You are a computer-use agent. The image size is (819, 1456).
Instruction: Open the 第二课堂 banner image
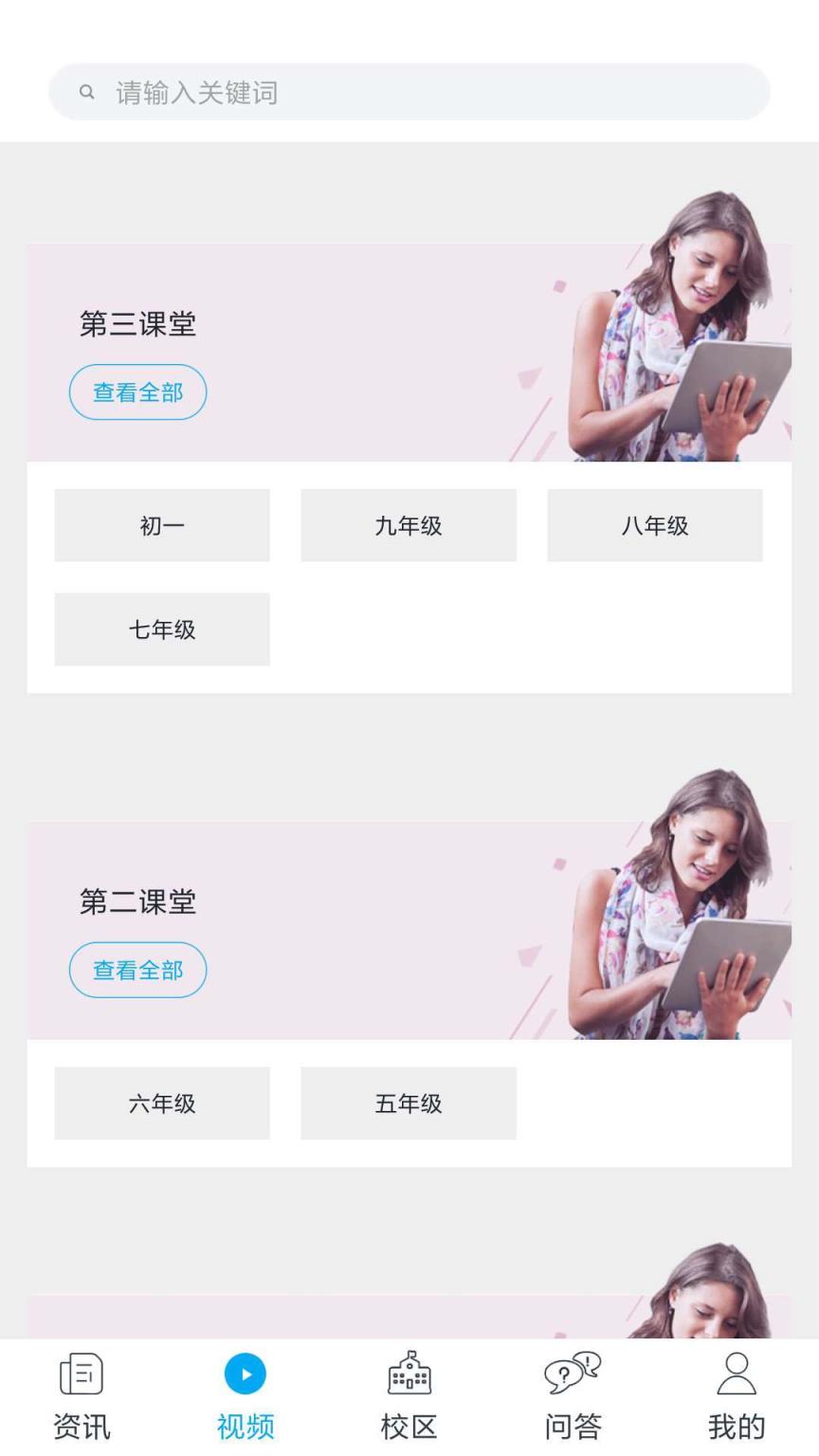pyautogui.click(x=408, y=924)
